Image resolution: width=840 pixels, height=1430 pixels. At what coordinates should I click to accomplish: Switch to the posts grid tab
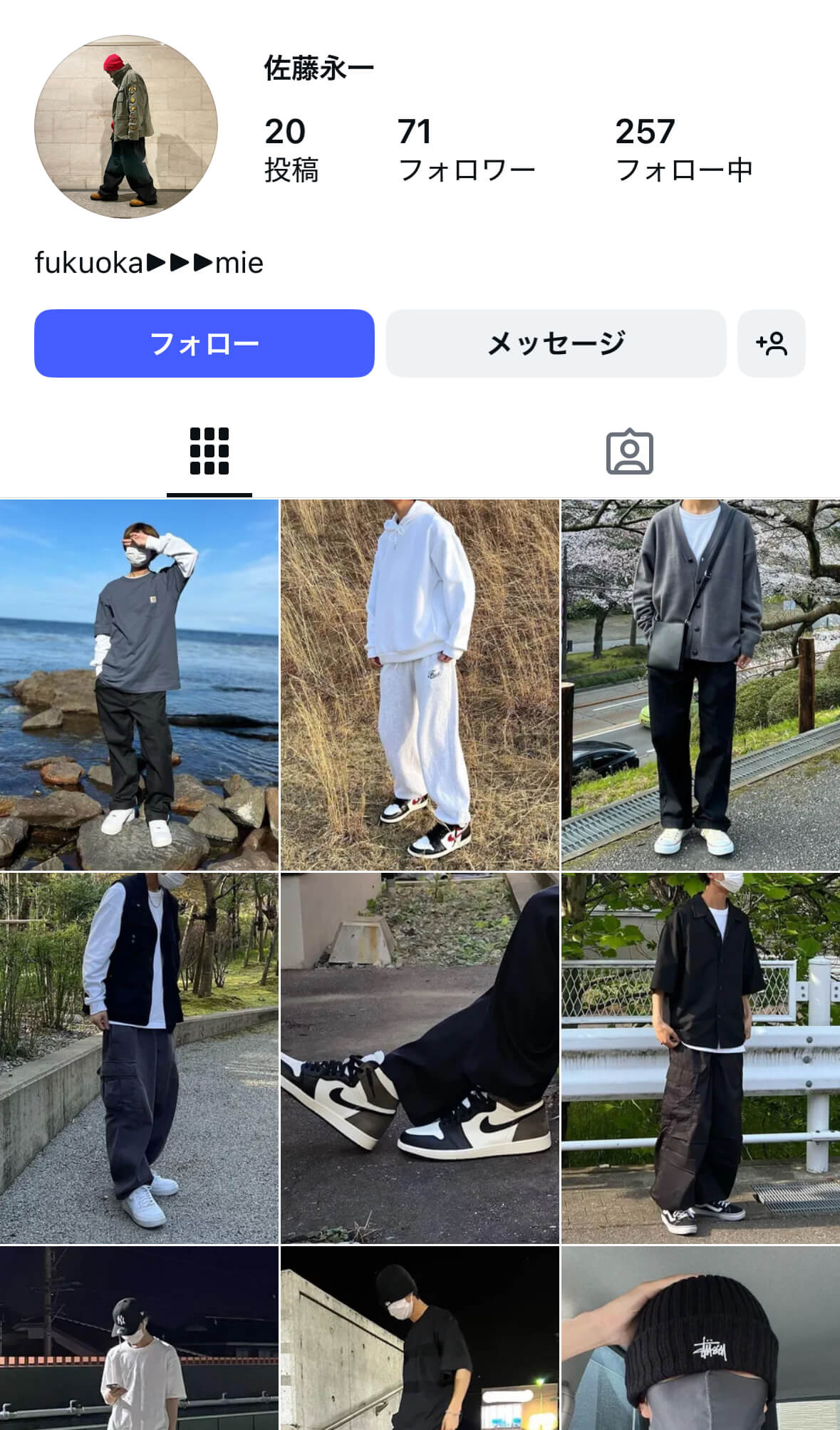[x=209, y=451]
